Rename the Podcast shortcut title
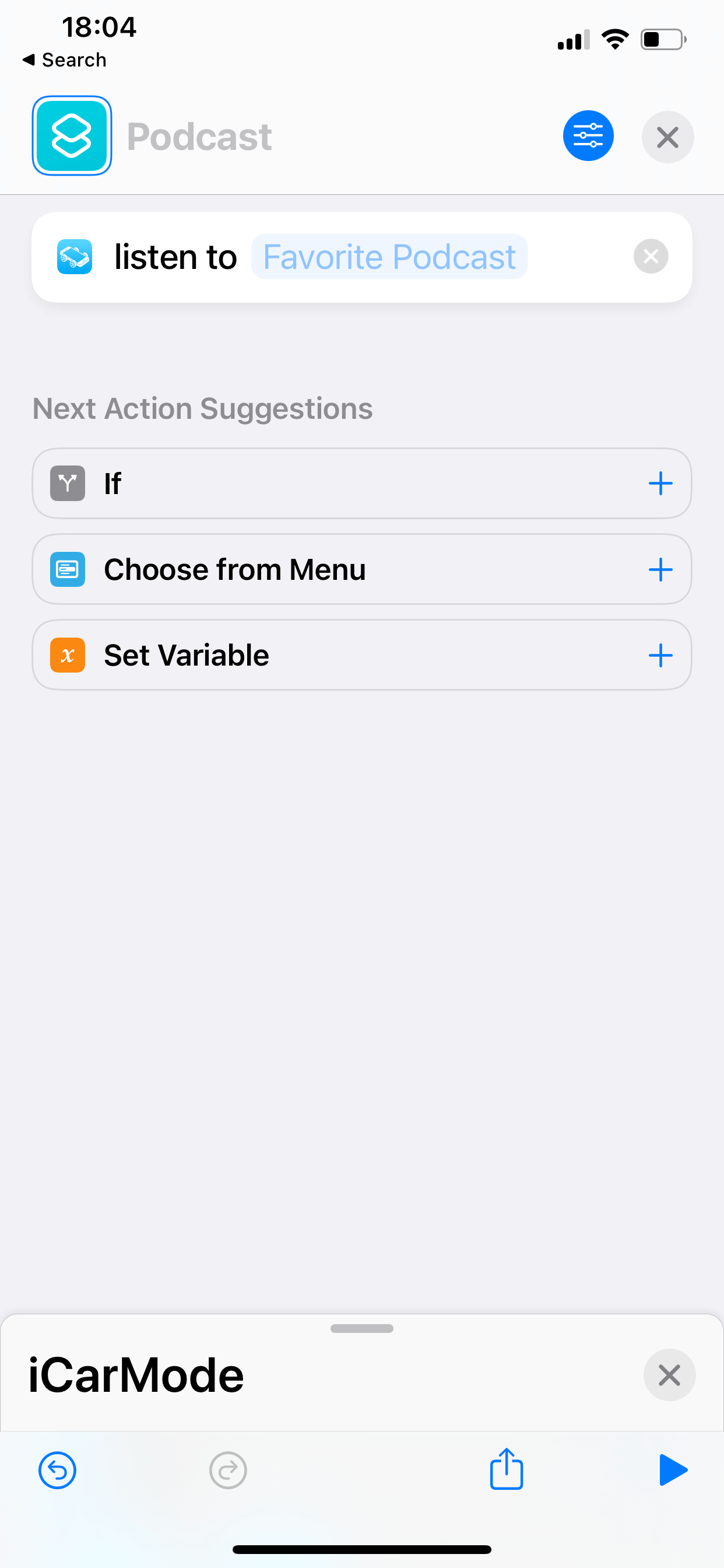The width and height of the screenshot is (724, 1568). [x=199, y=136]
